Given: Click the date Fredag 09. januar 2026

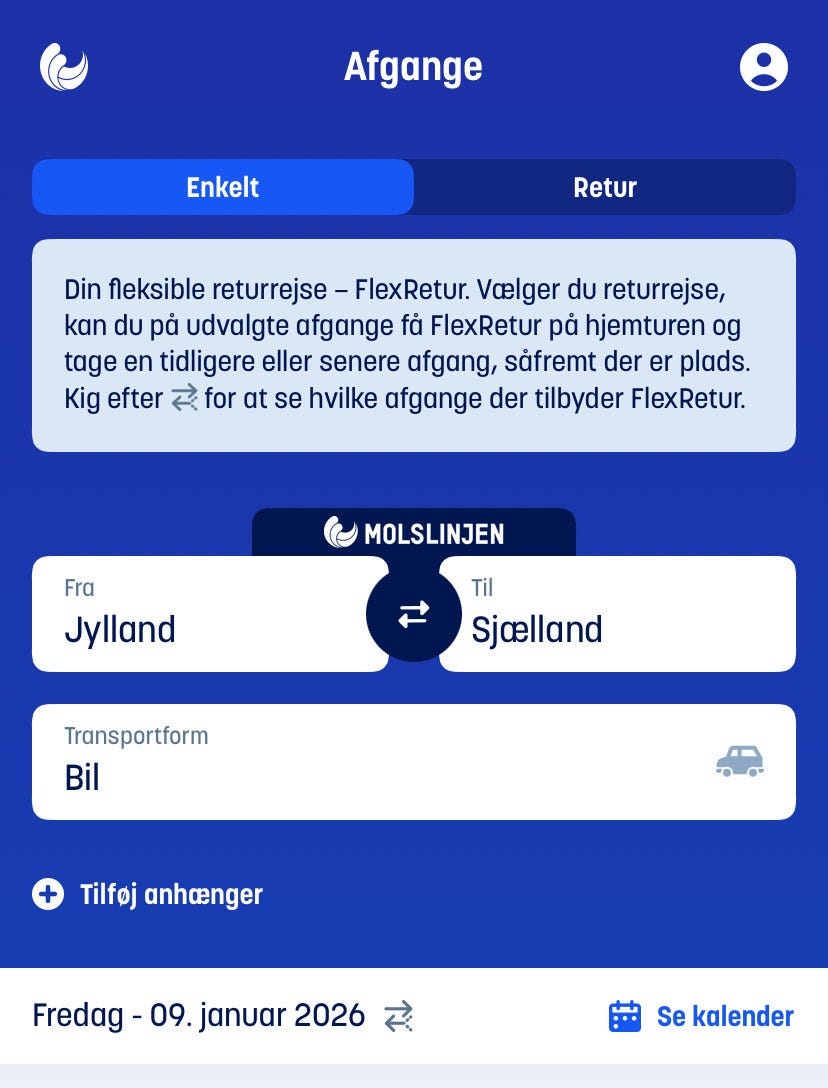Looking at the screenshot, I should click(x=198, y=1015).
